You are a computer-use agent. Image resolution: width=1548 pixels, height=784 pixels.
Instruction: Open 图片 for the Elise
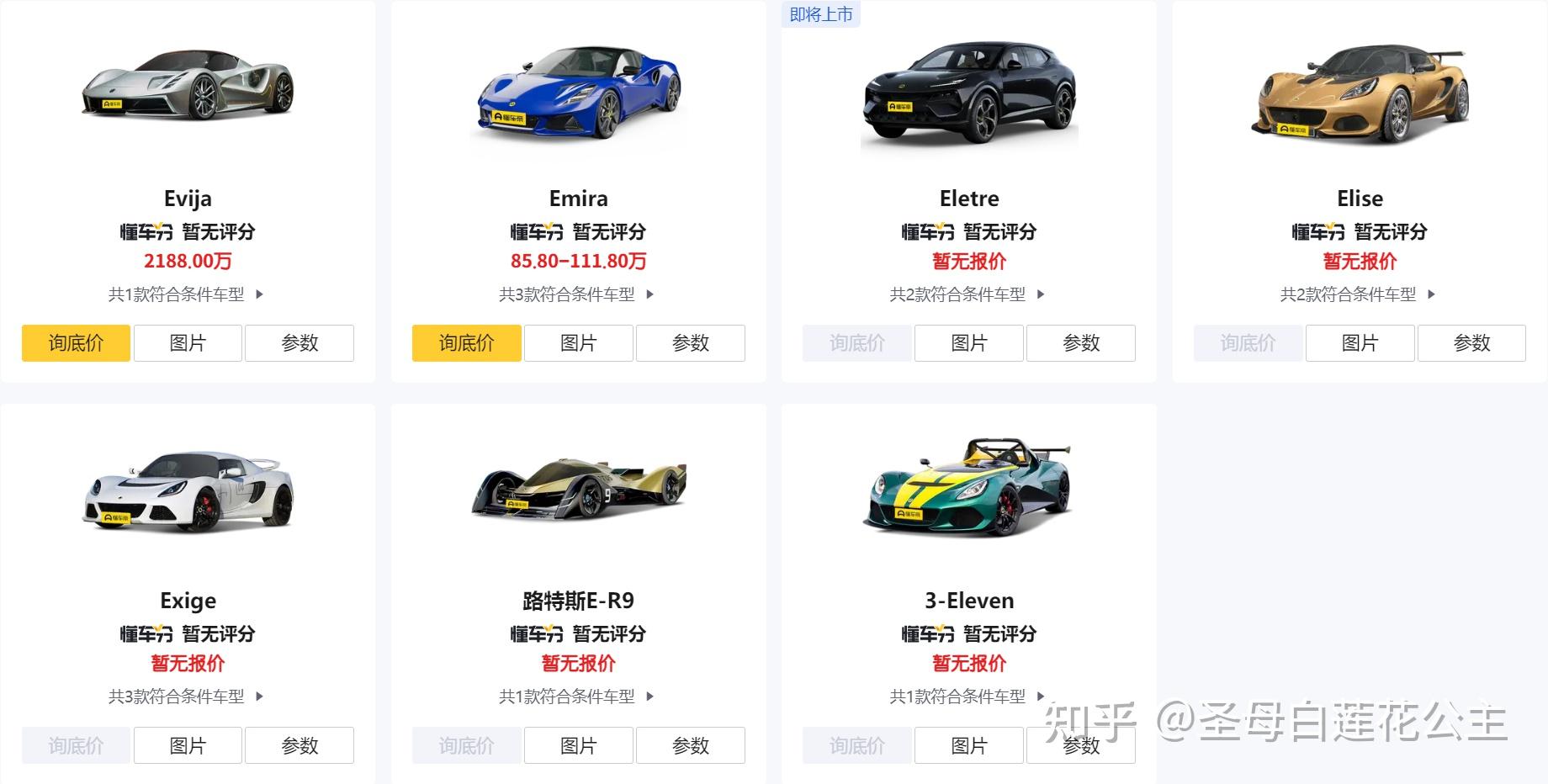point(1360,343)
